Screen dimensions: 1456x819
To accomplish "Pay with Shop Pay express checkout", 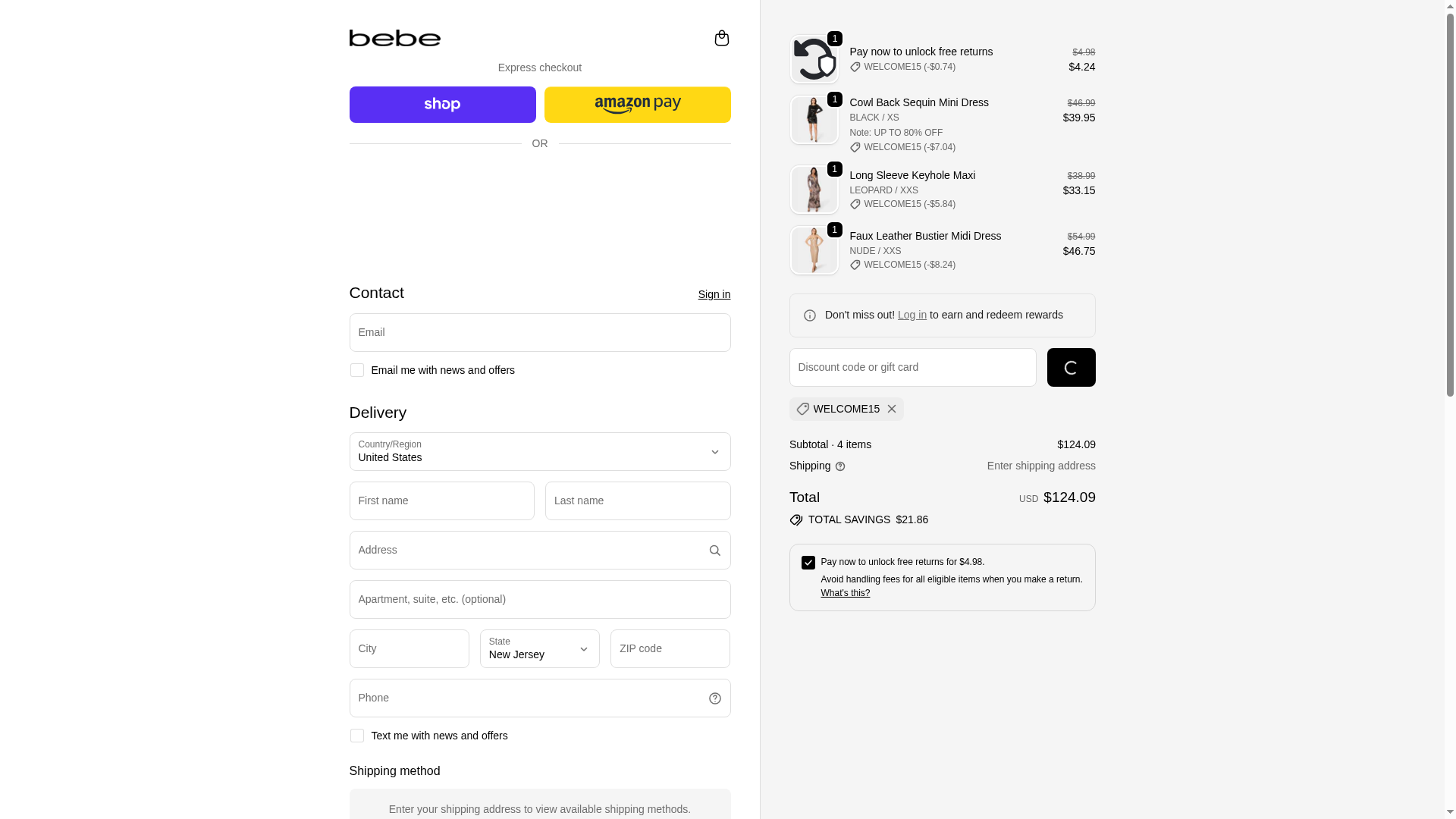I will click(x=442, y=105).
